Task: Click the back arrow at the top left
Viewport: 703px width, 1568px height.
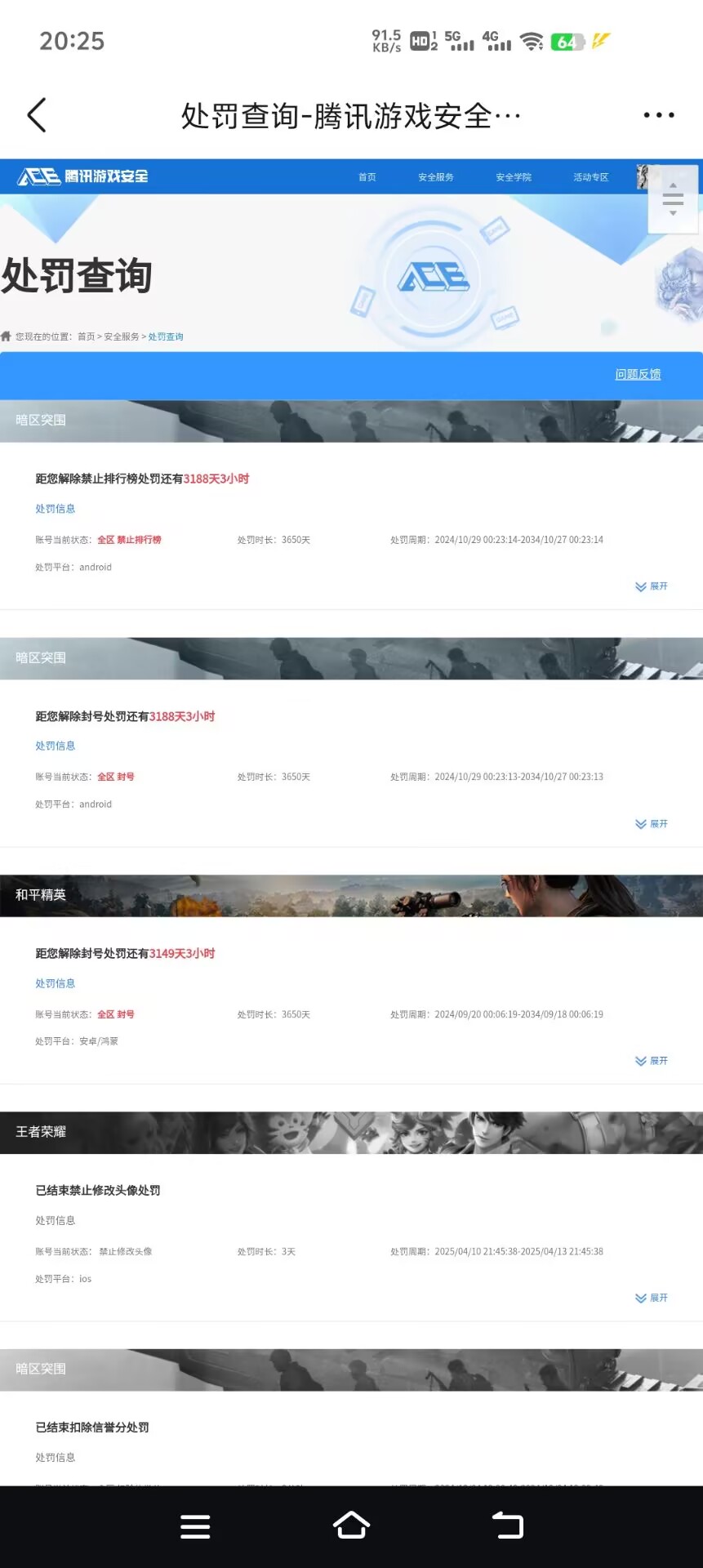Action: tap(37, 115)
